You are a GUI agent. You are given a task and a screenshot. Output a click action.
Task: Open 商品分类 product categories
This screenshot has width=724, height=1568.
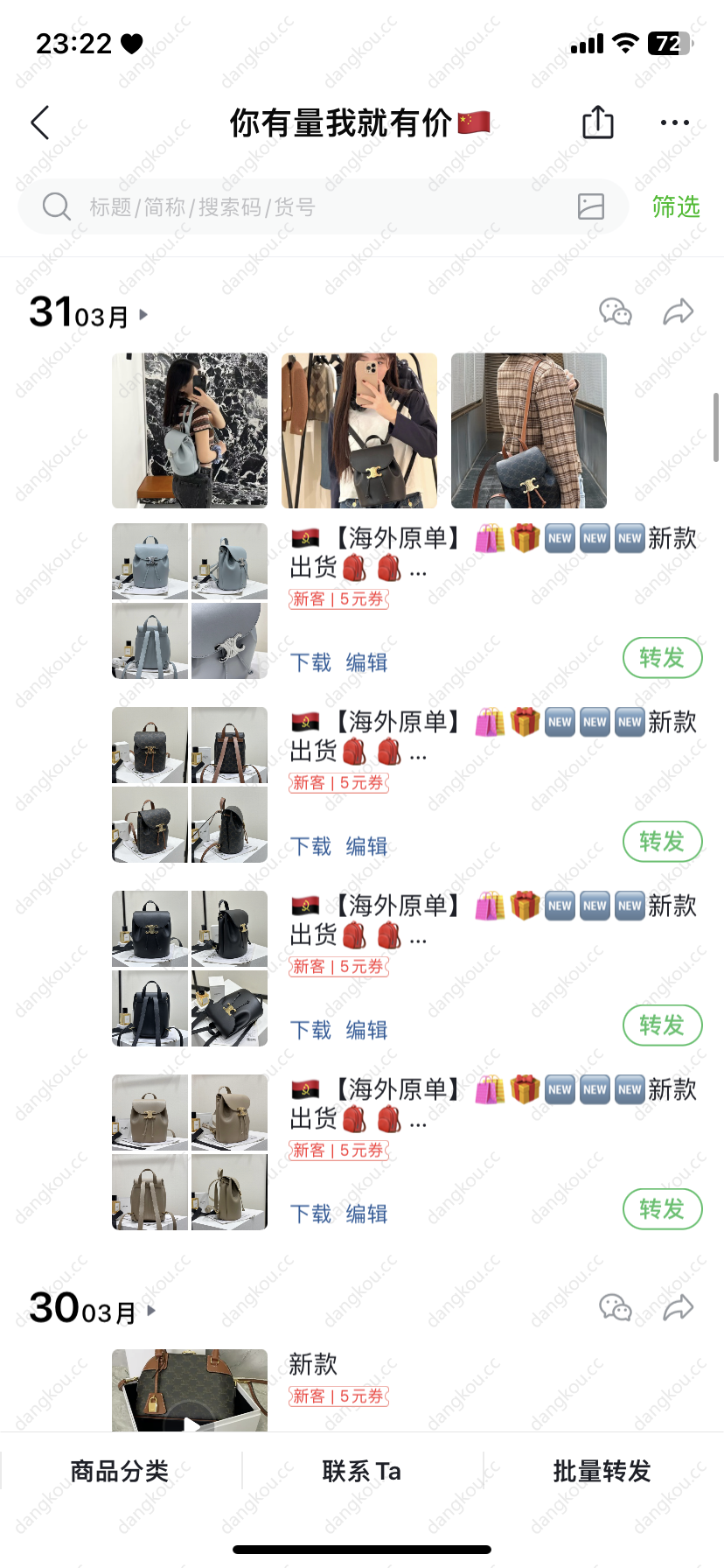120,1471
